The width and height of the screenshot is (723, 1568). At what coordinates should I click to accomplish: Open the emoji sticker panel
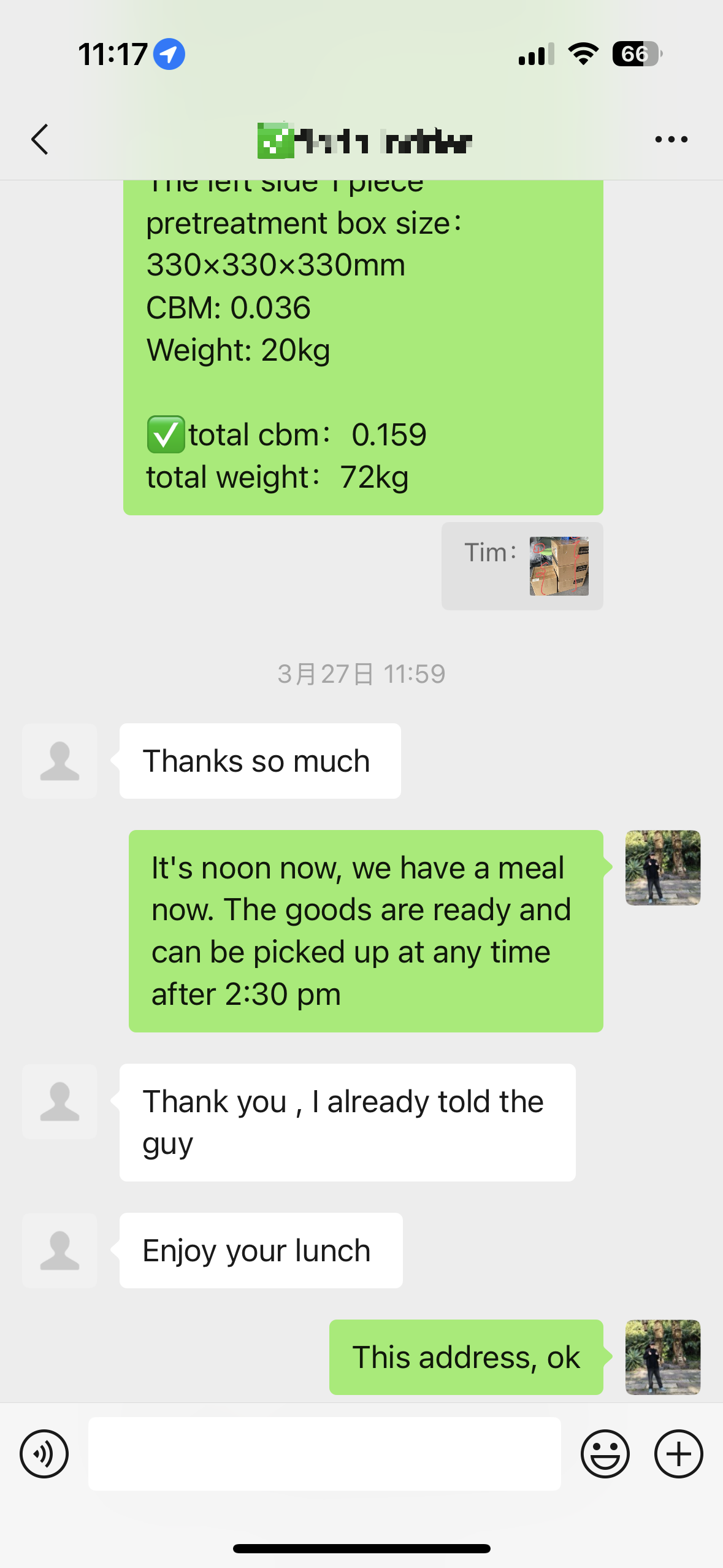click(605, 1453)
